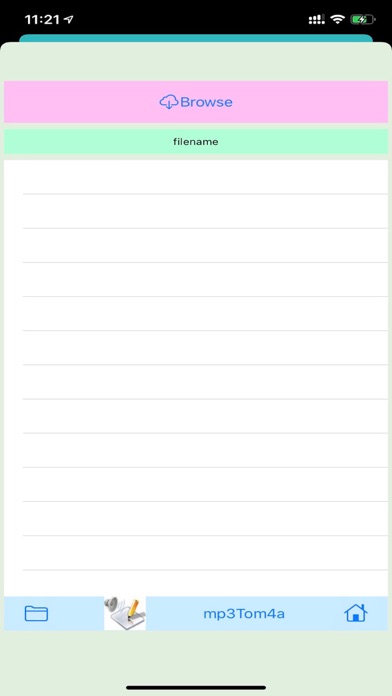Select the mp3Tom4a button
Screen dimensions: 392x696
(x=244, y=614)
